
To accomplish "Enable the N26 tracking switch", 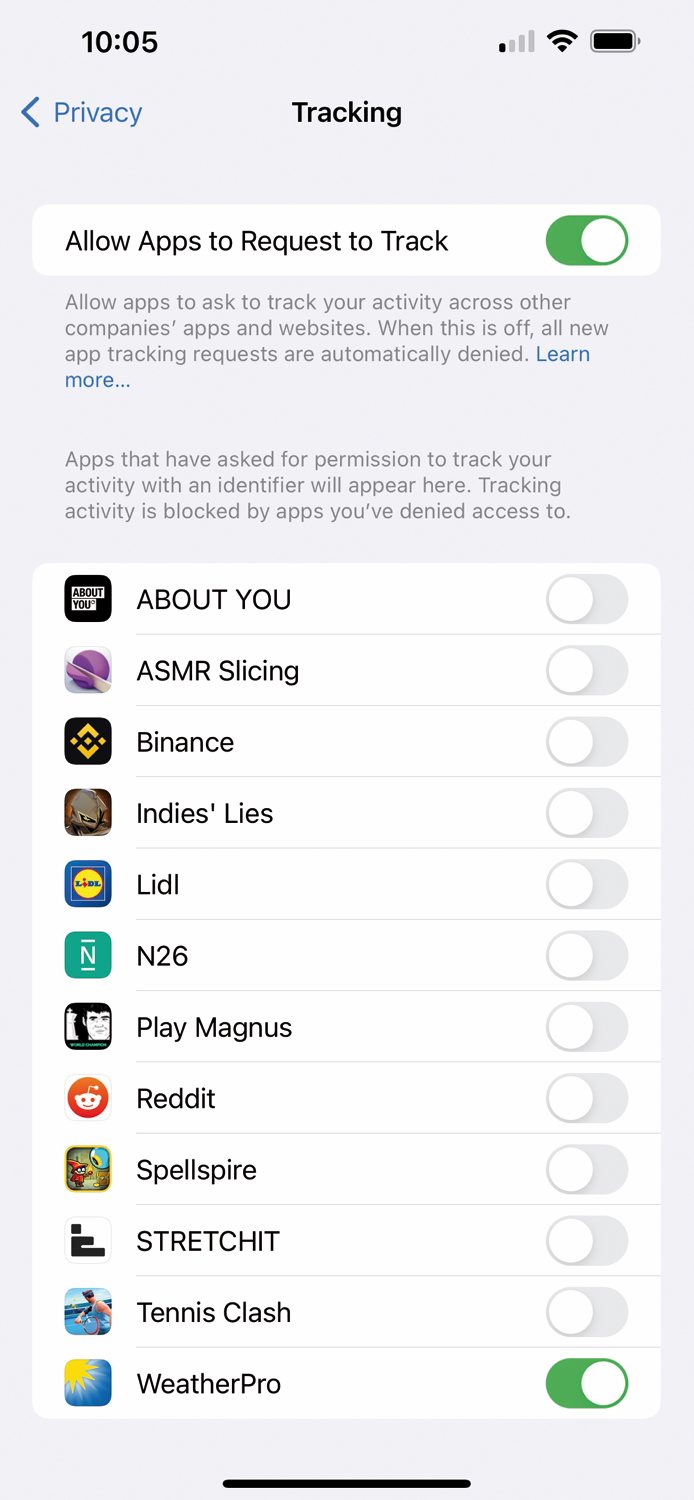I will [587, 956].
